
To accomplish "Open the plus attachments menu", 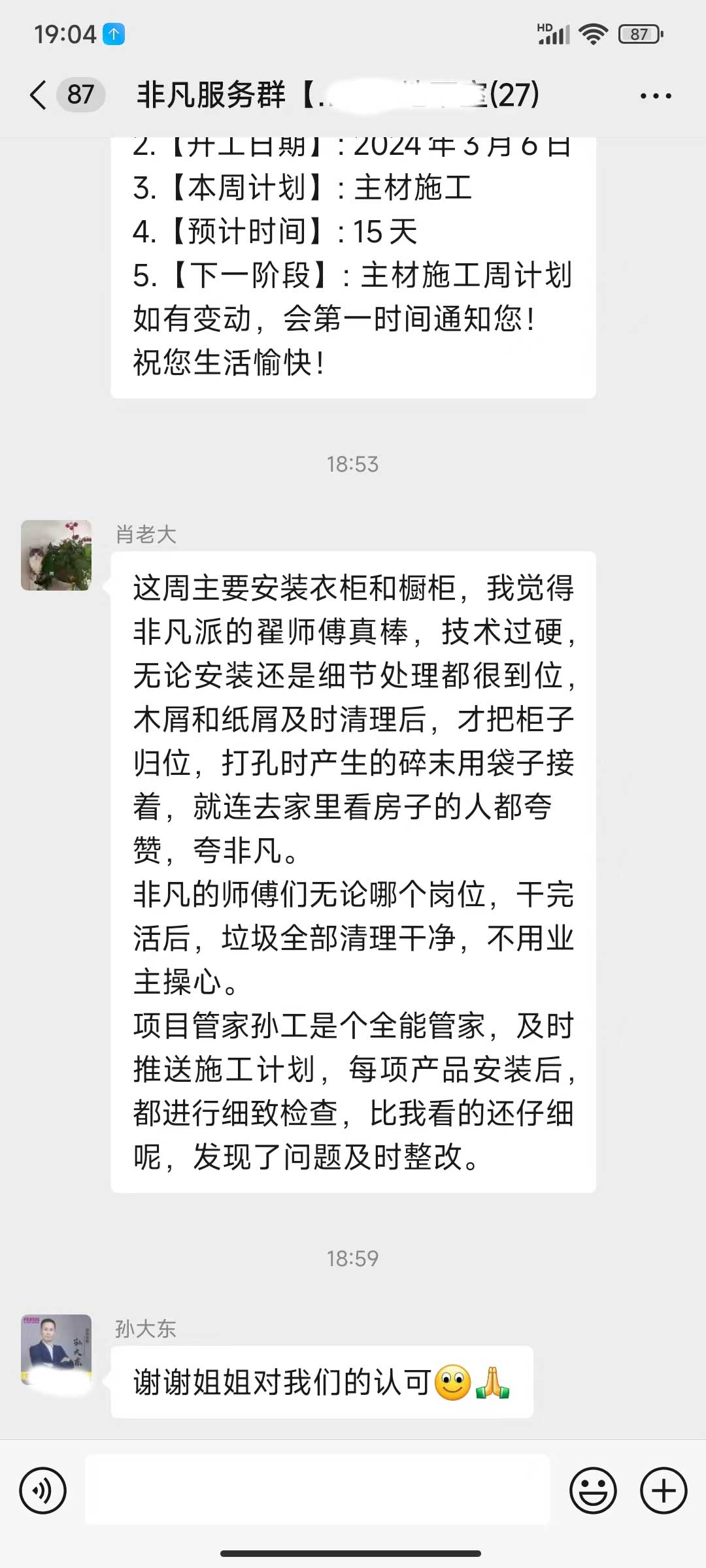I will [x=663, y=1490].
